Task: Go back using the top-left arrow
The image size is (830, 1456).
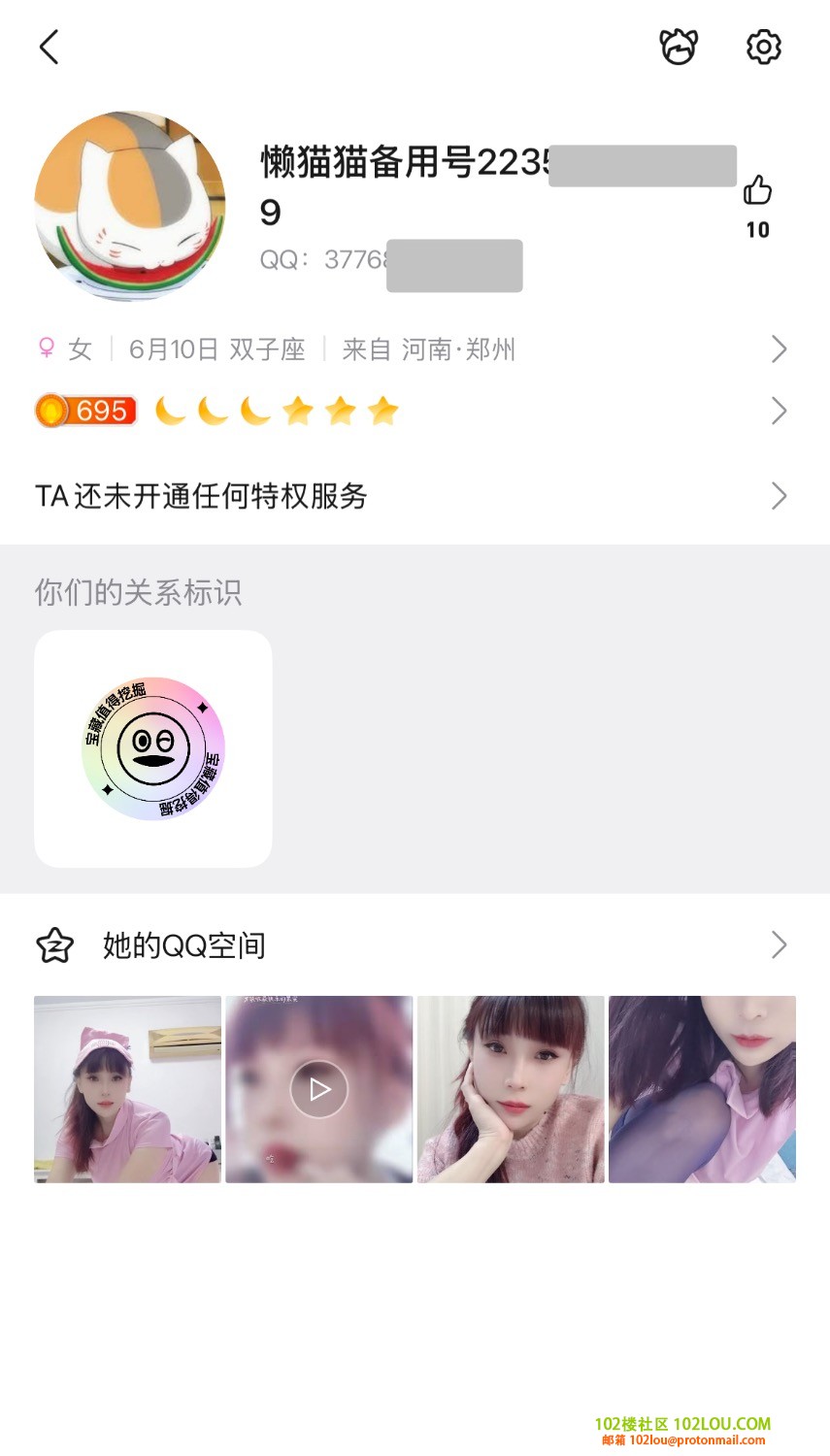Action: coord(50,47)
